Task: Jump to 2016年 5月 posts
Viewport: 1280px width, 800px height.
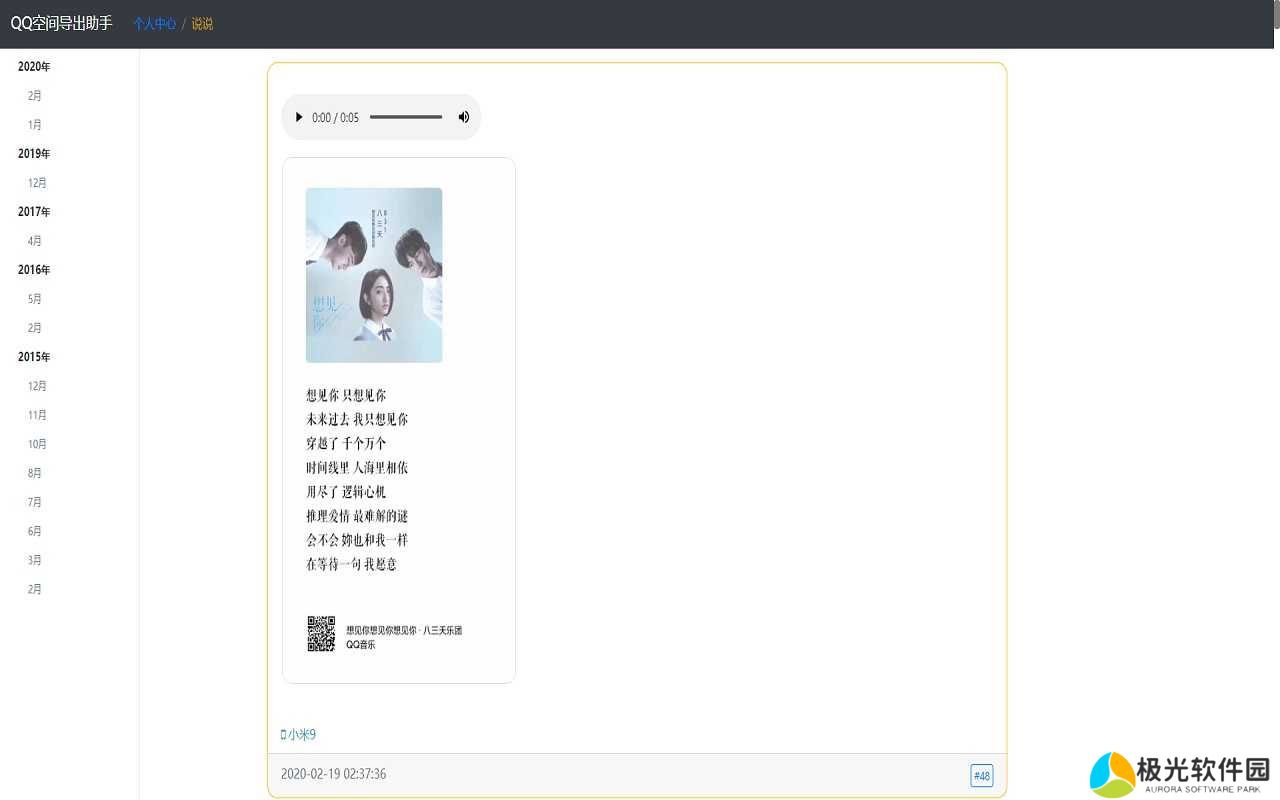Action: click(35, 299)
